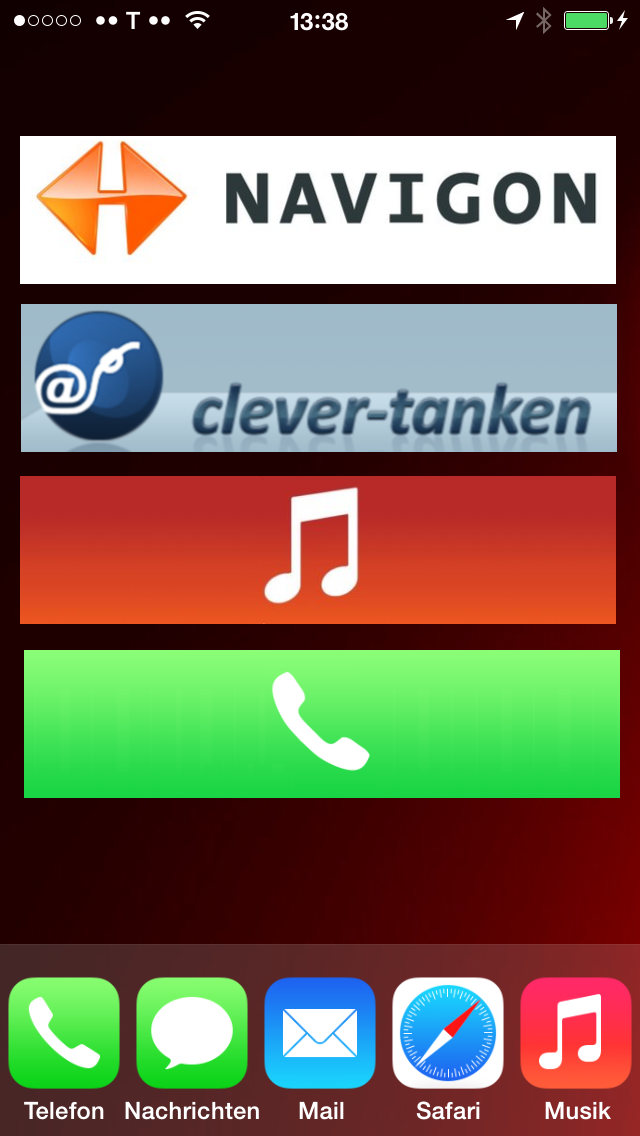640x1136 pixels.
Task: Start the Musik app in the dock
Action: pos(576,1033)
